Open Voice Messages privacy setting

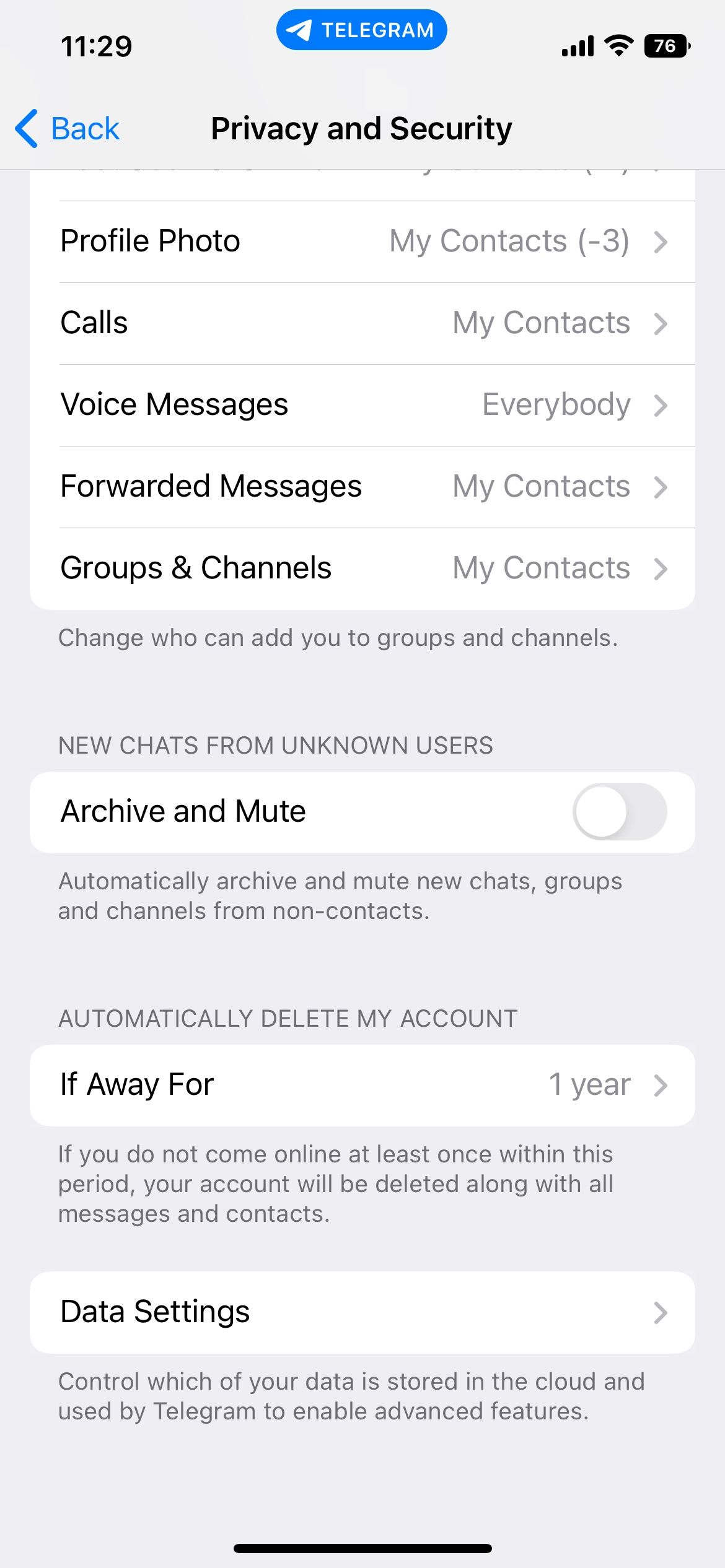click(362, 405)
